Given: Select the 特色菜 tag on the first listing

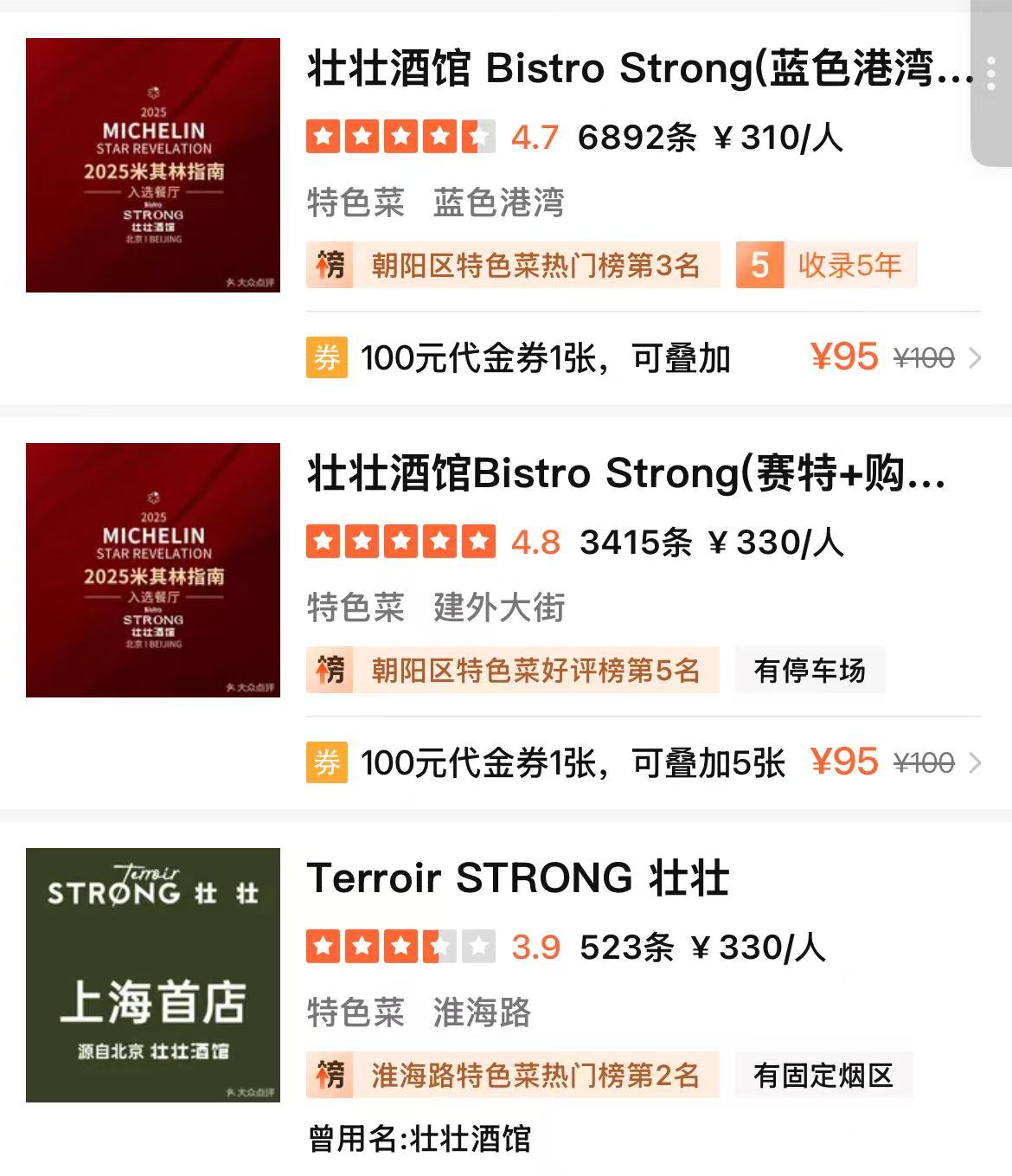Looking at the screenshot, I should 355,203.
